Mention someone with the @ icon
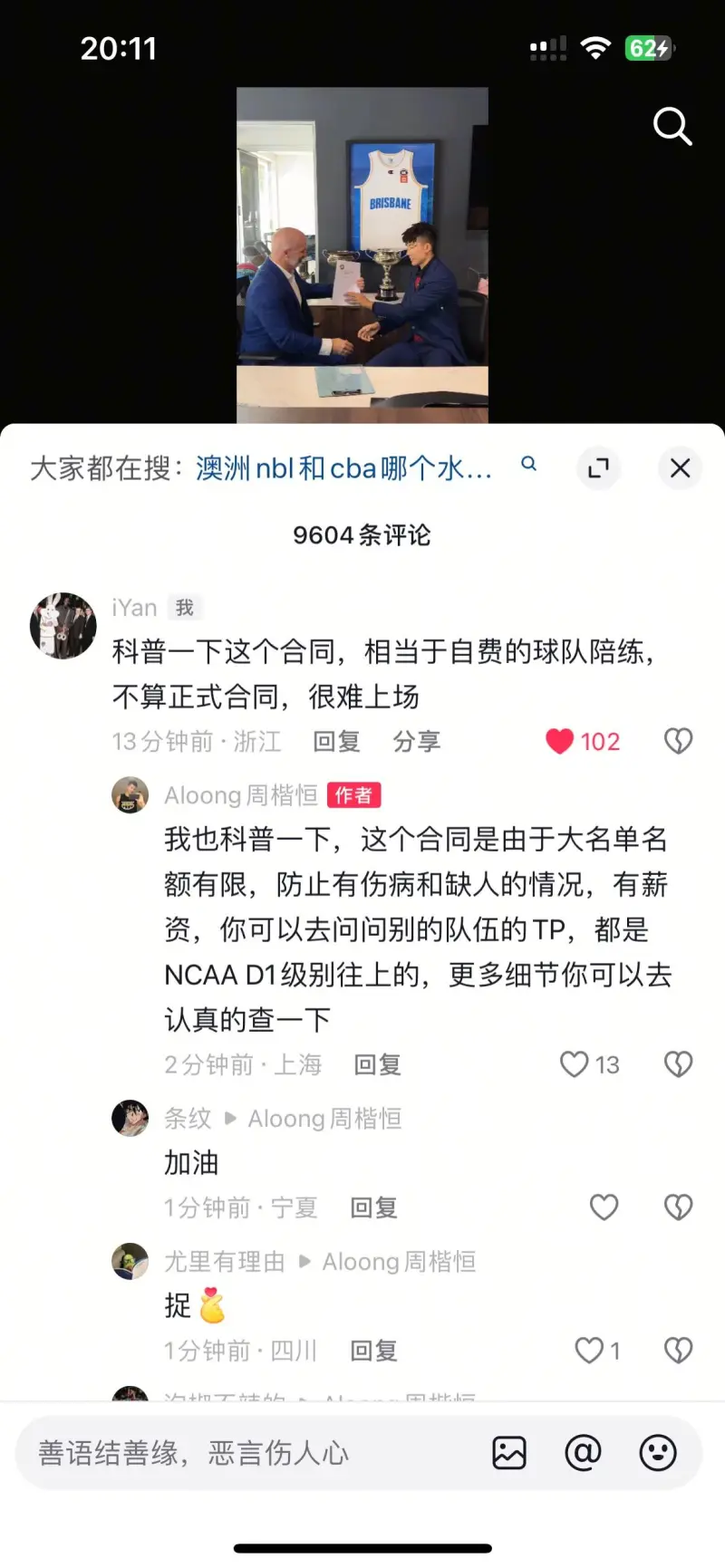The image size is (725, 1568). click(x=583, y=1454)
